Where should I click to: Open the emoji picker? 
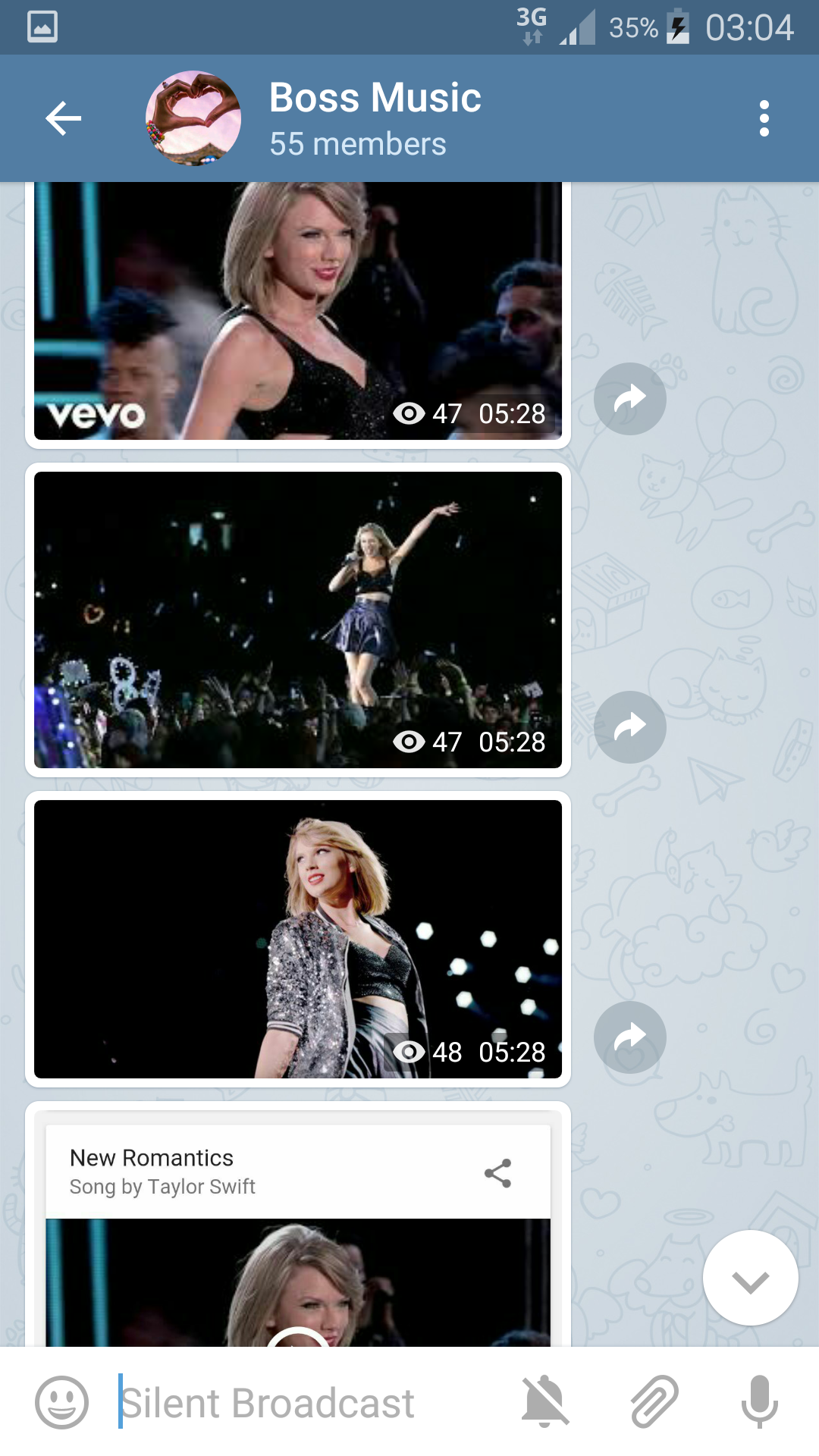pyautogui.click(x=61, y=1402)
